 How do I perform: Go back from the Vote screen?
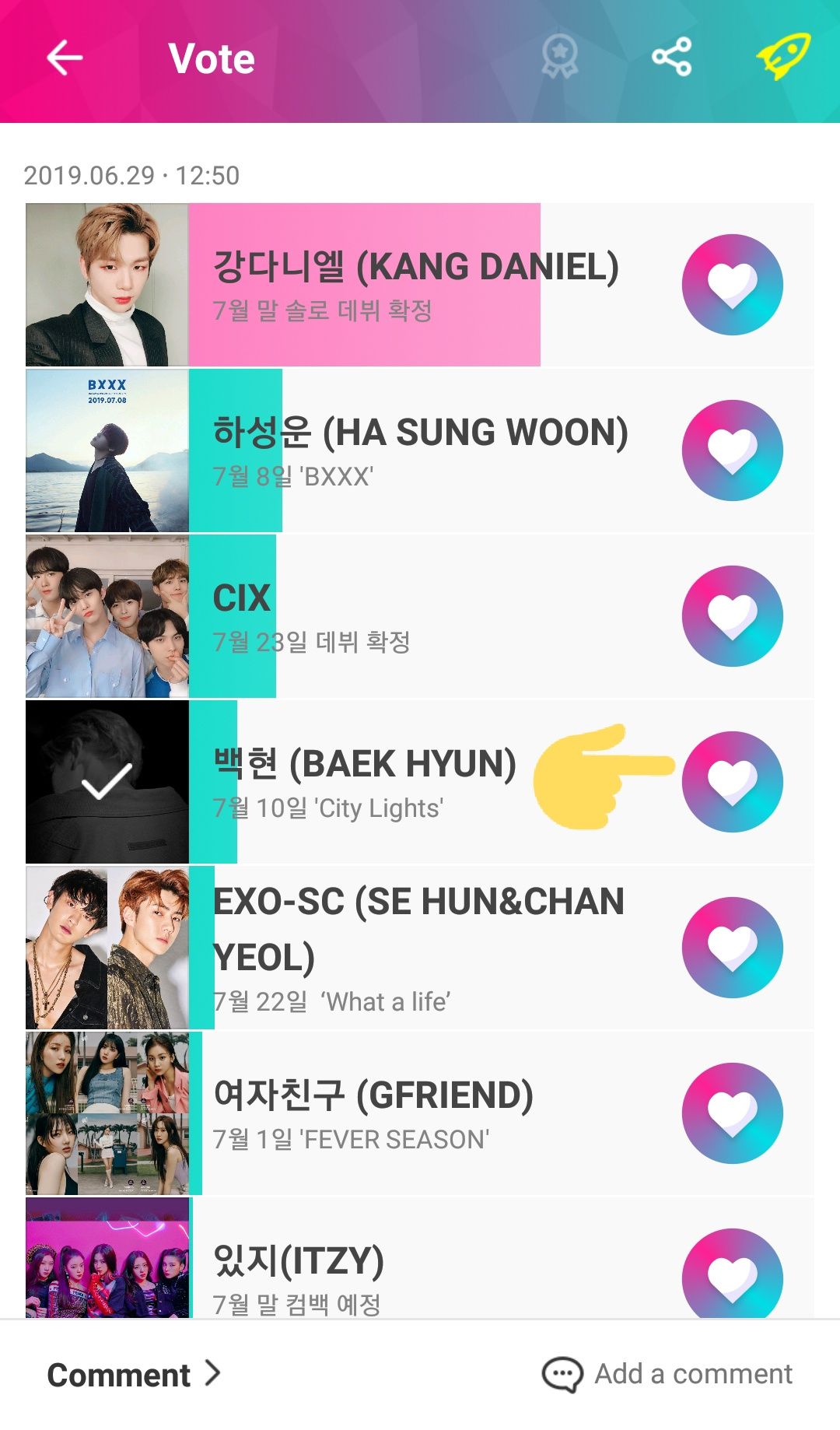click(x=65, y=58)
